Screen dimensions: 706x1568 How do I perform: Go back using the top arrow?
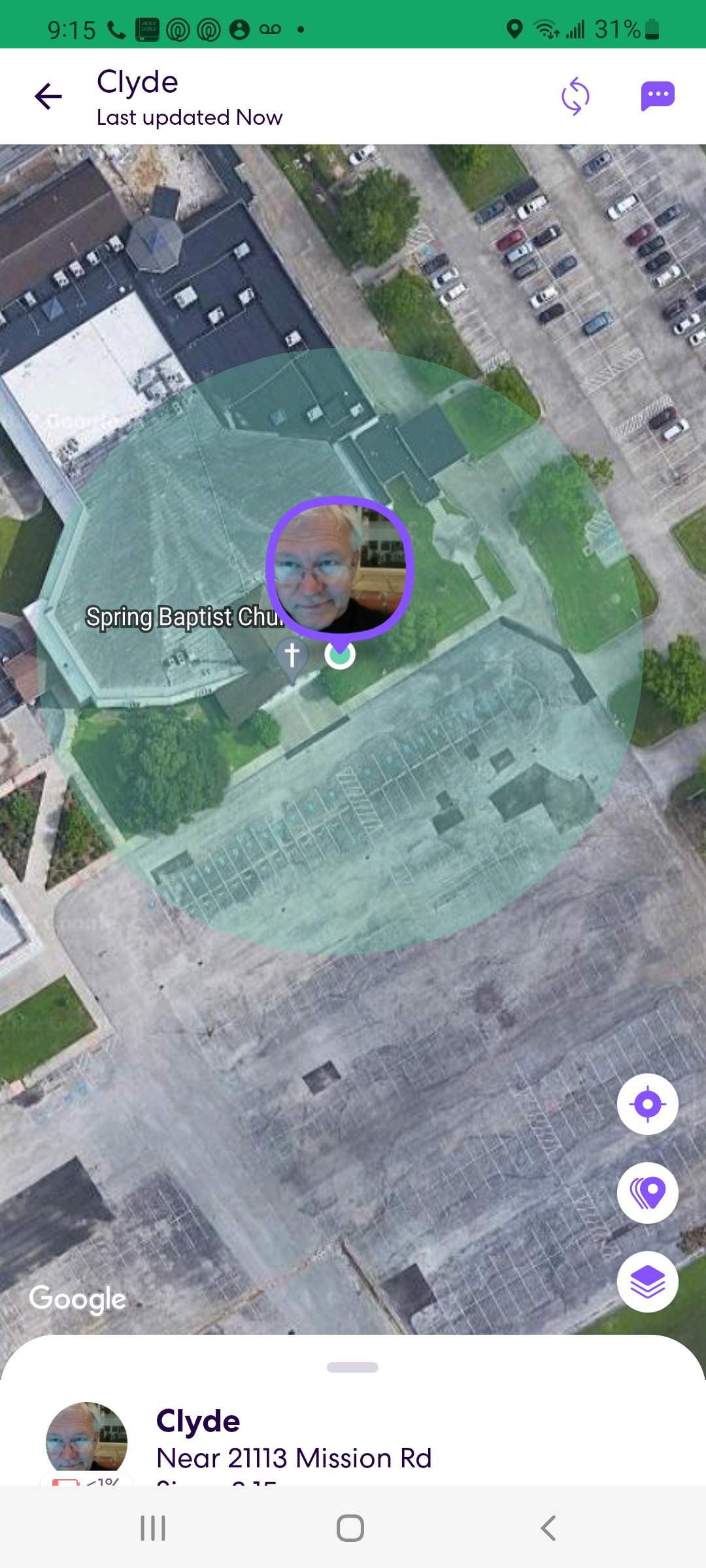[48, 97]
